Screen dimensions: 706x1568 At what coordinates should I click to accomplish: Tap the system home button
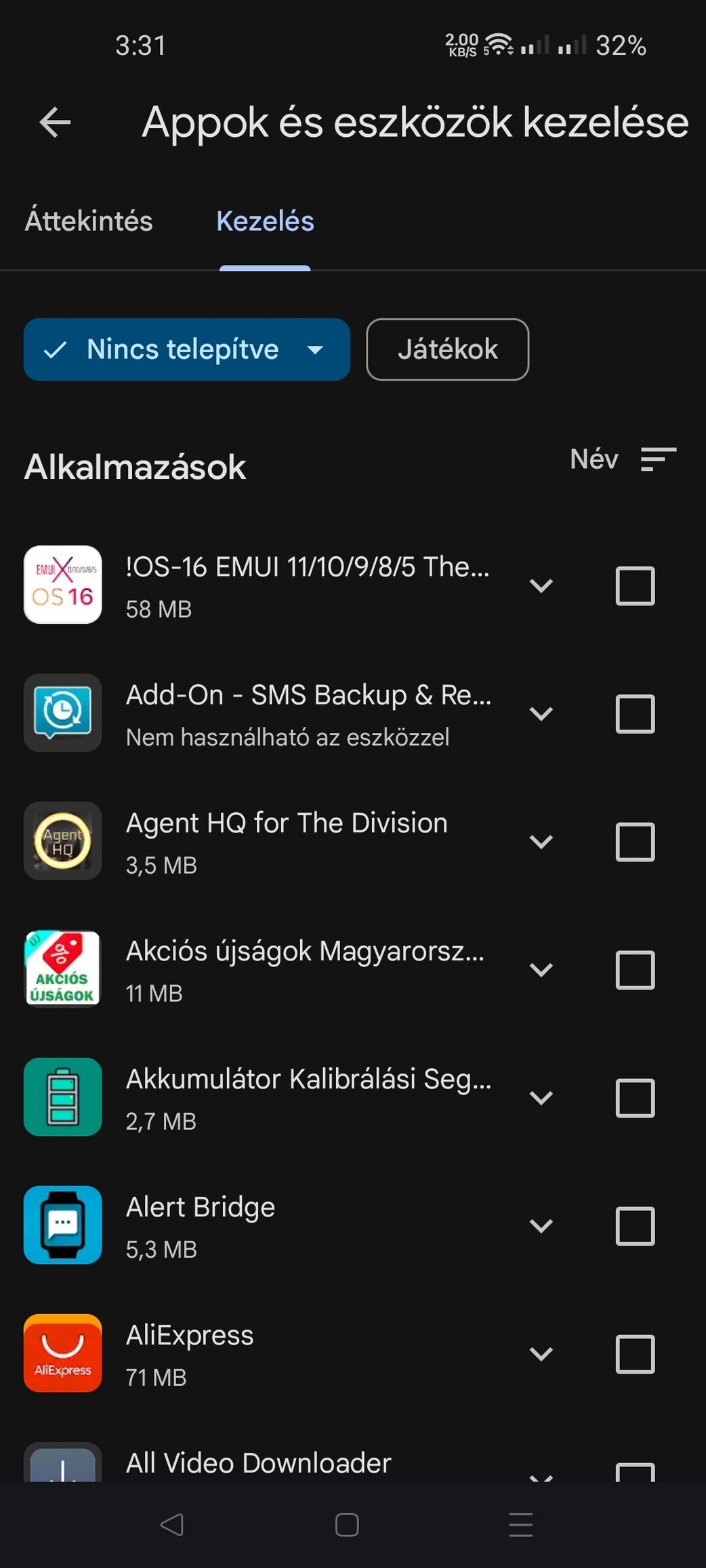pos(347,1525)
